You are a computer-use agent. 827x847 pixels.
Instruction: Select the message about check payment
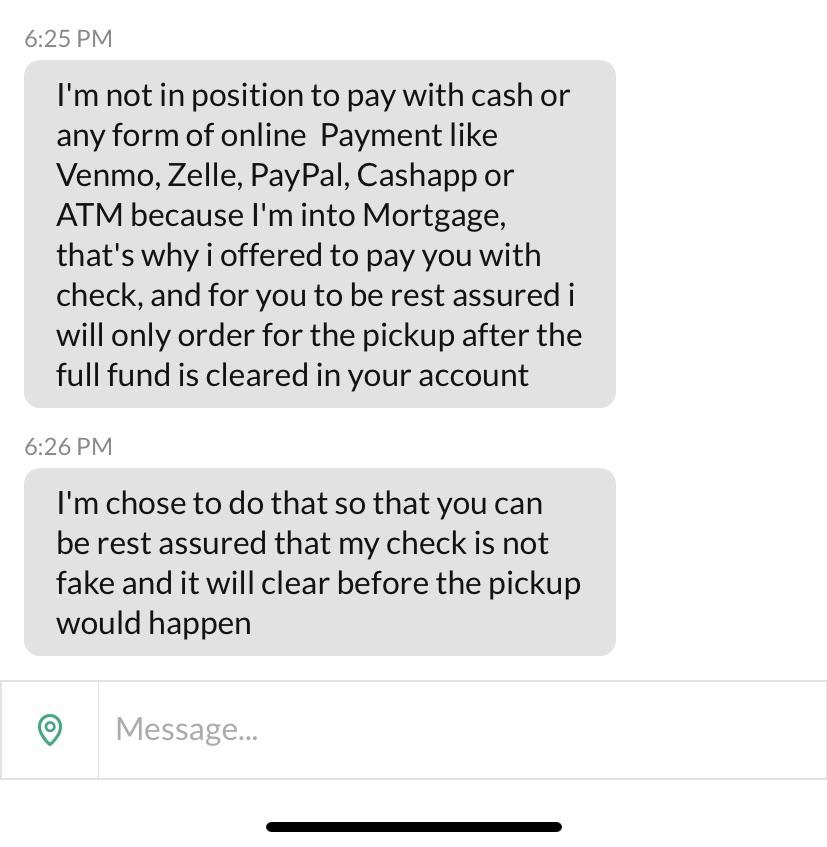[318, 235]
